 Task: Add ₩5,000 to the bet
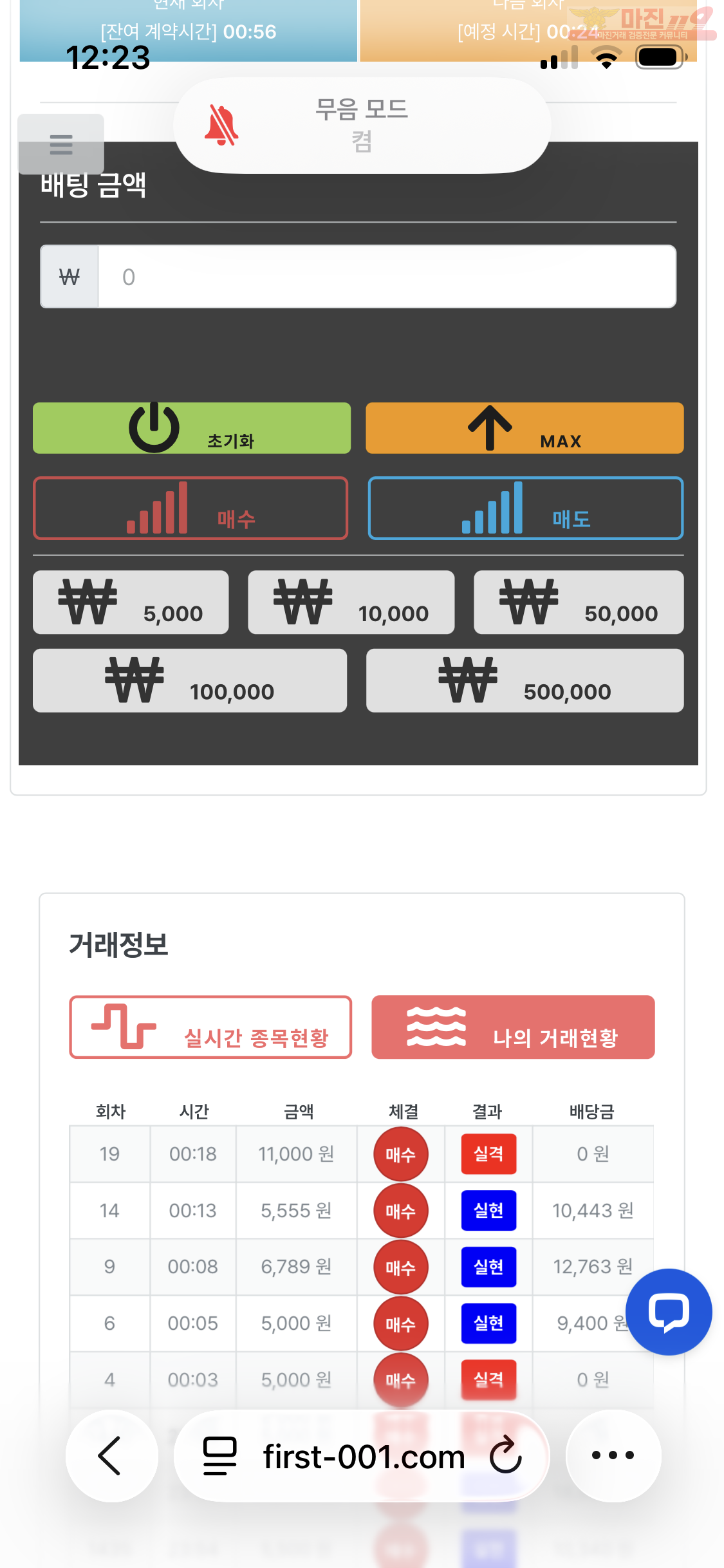click(x=131, y=602)
